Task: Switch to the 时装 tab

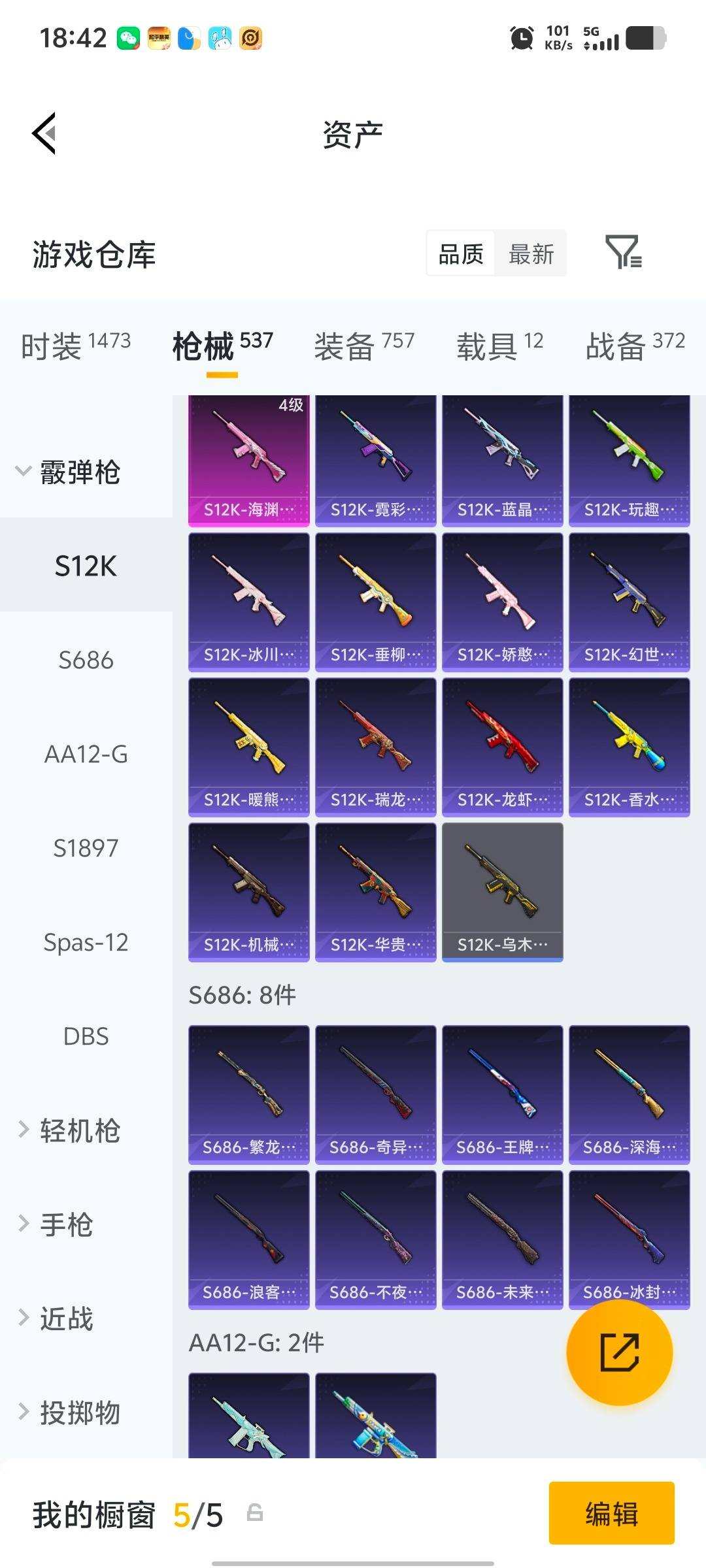Action: pyautogui.click(x=75, y=344)
